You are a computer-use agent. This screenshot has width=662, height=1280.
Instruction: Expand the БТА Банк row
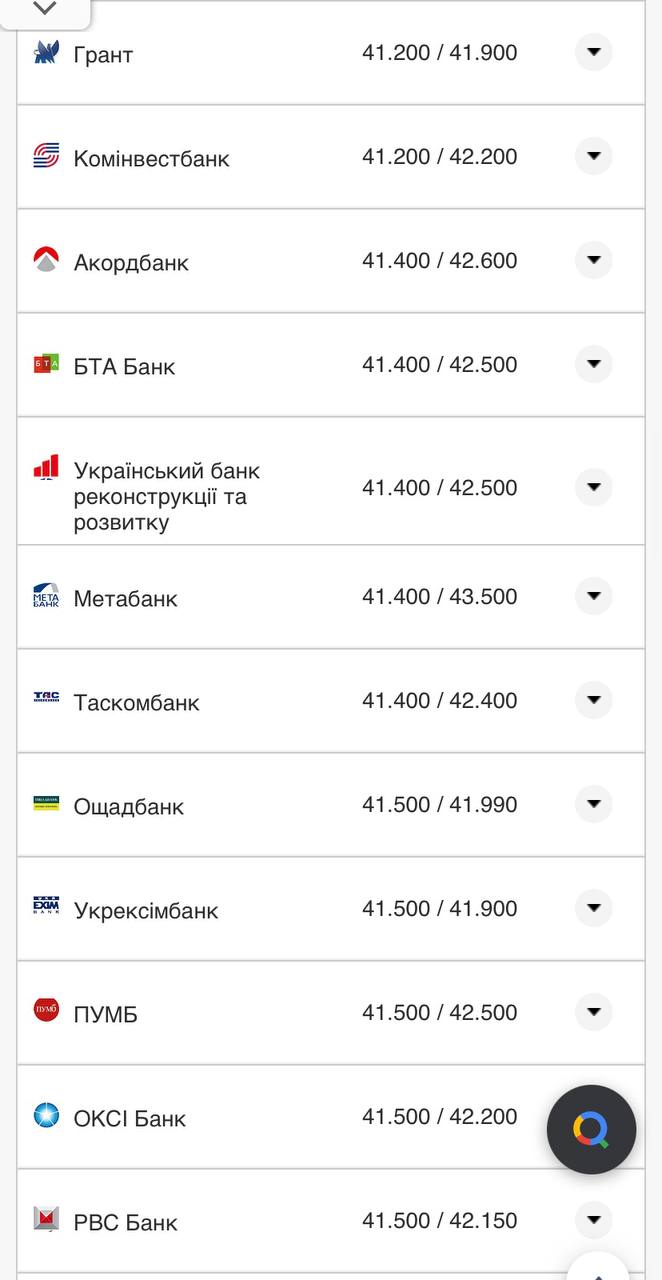click(593, 364)
